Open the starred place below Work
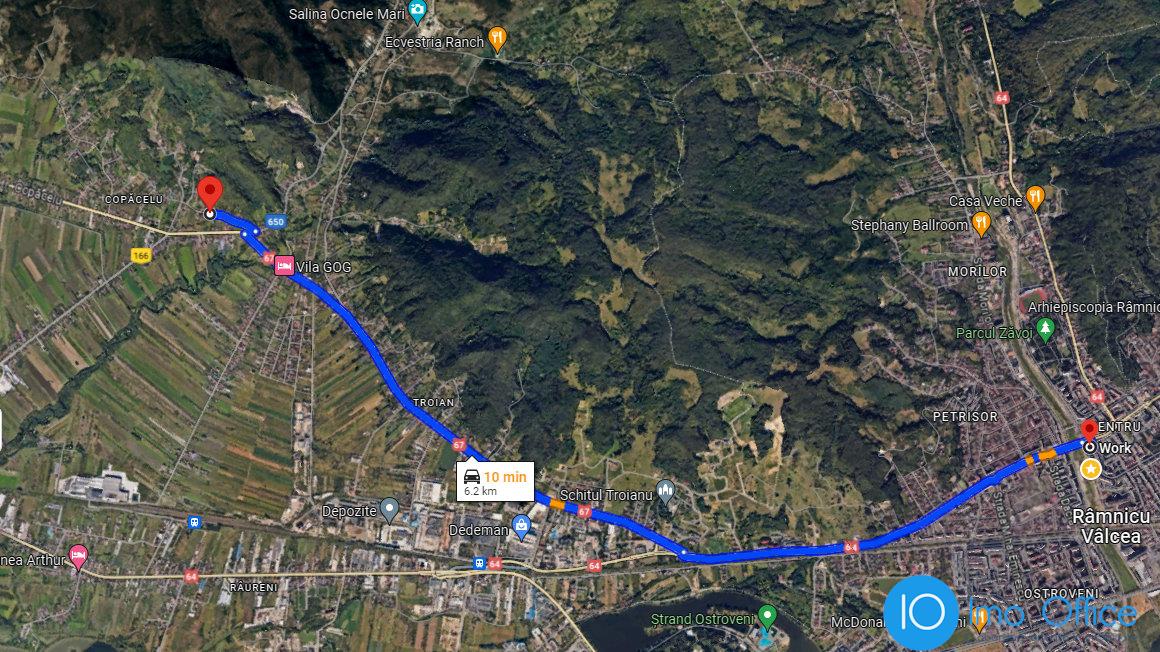This screenshot has width=1160, height=652. pos(1089,468)
